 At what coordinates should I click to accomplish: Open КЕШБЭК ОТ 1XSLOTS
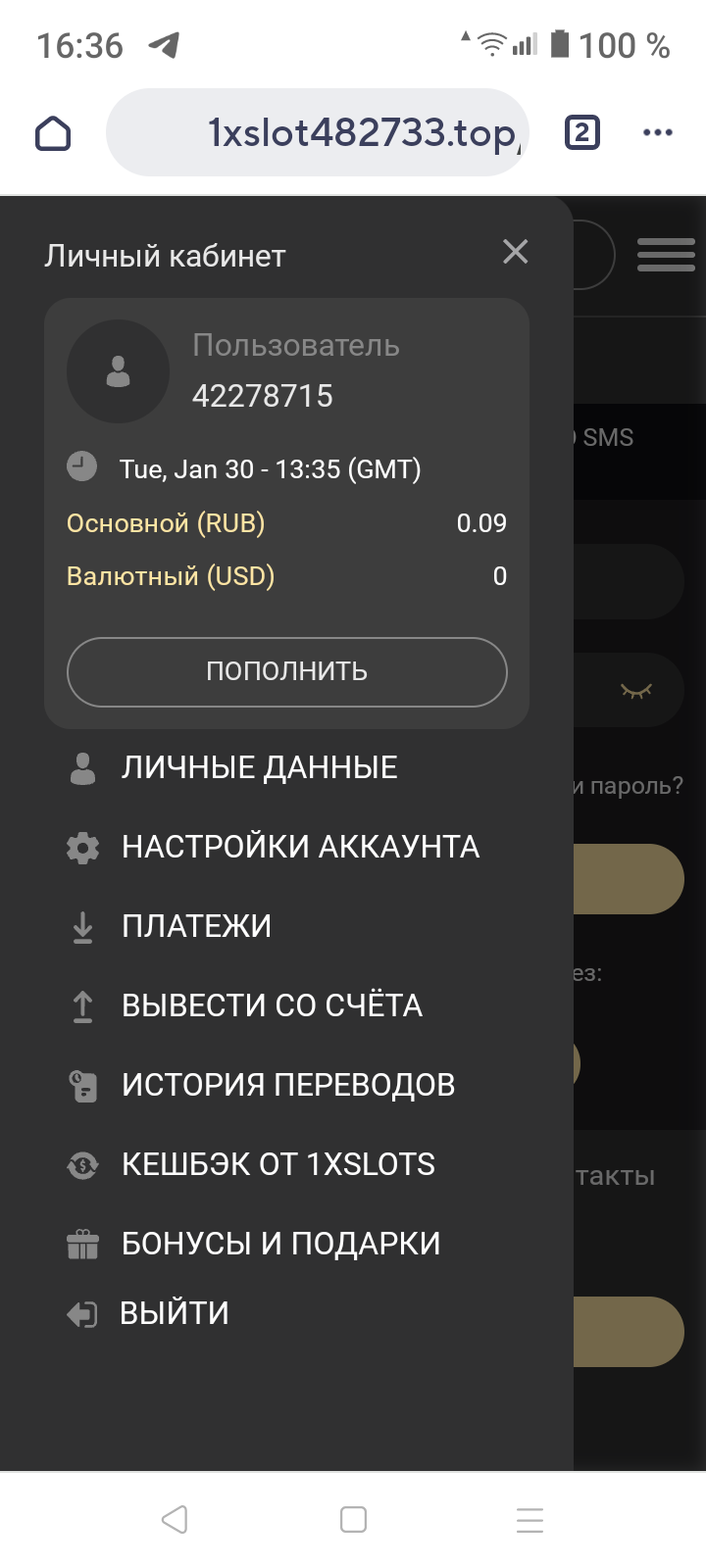click(x=277, y=1164)
